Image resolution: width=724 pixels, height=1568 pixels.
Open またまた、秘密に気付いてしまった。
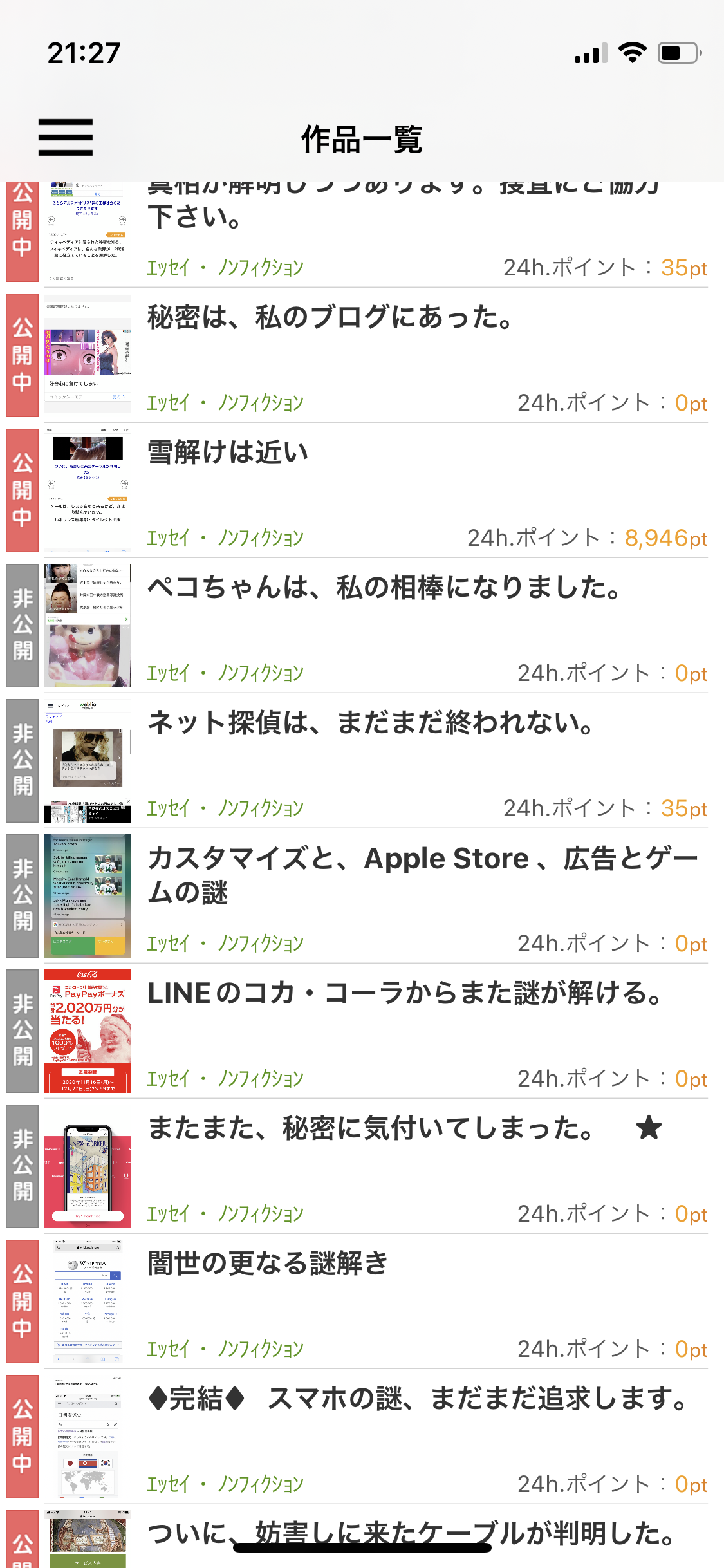click(x=371, y=1128)
